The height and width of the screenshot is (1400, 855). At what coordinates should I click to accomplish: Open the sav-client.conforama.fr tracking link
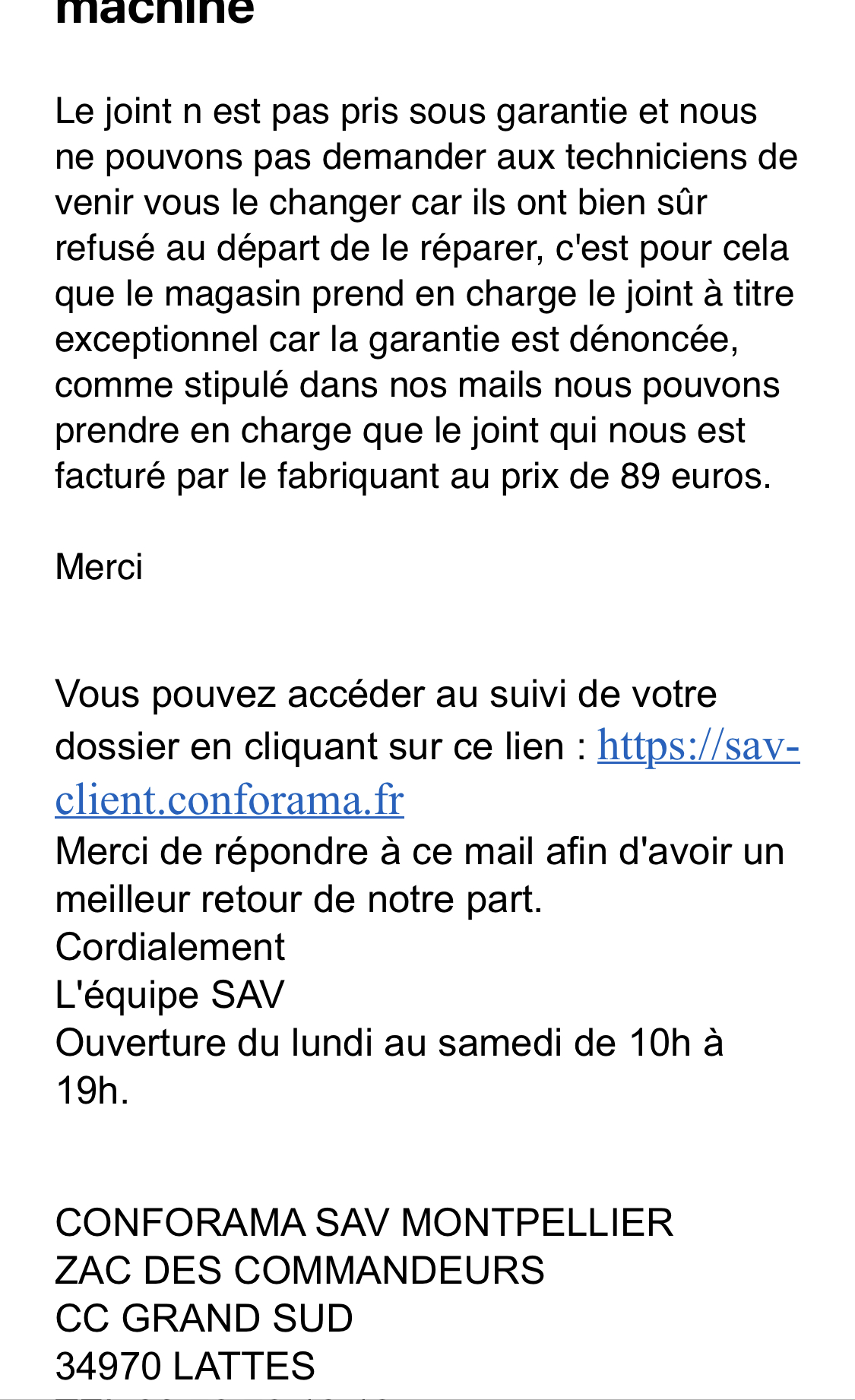click(230, 800)
